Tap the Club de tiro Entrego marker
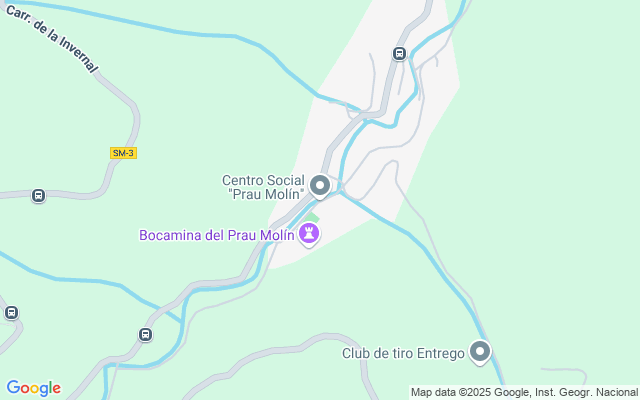The width and height of the screenshot is (640, 400). point(481,352)
